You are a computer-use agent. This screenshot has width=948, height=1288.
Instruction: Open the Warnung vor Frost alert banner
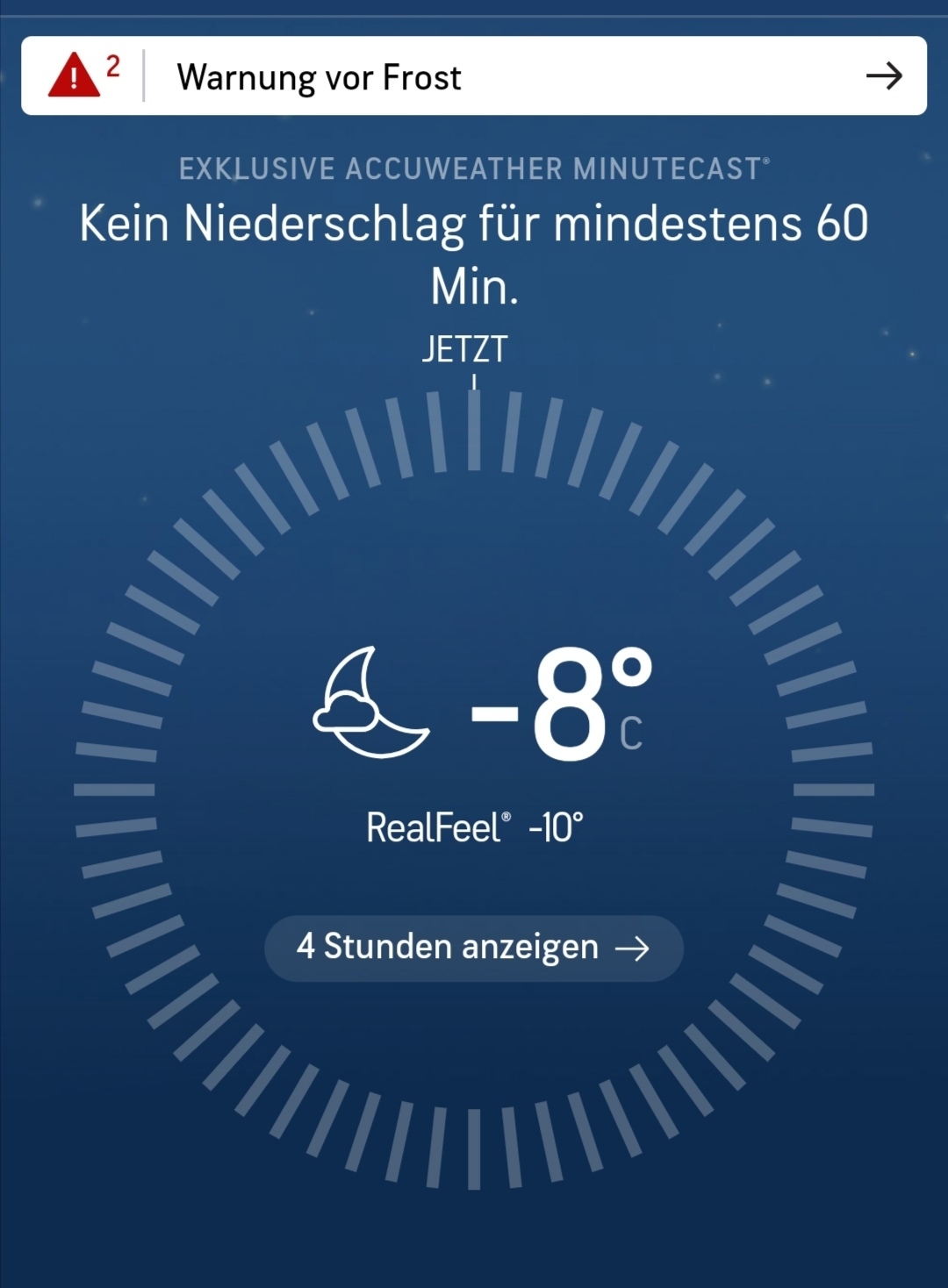click(x=474, y=76)
